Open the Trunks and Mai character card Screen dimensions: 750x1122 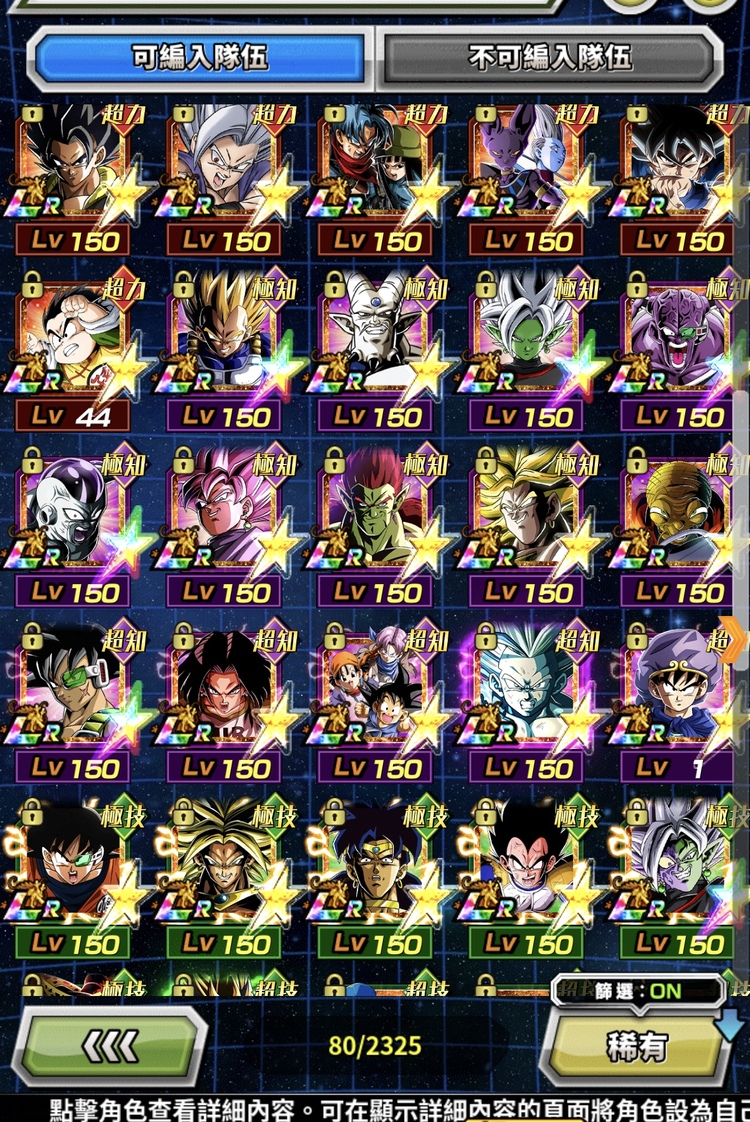pyautogui.click(x=375, y=170)
